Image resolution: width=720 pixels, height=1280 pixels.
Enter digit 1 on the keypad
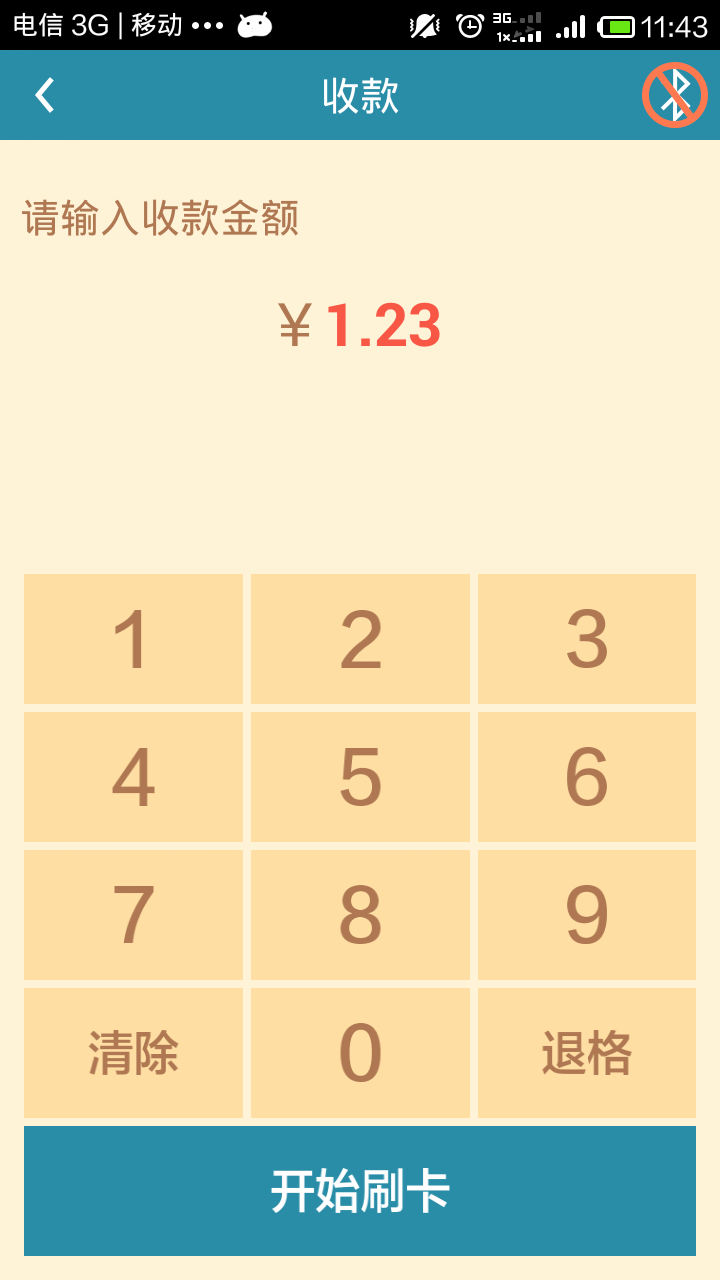tap(133, 639)
